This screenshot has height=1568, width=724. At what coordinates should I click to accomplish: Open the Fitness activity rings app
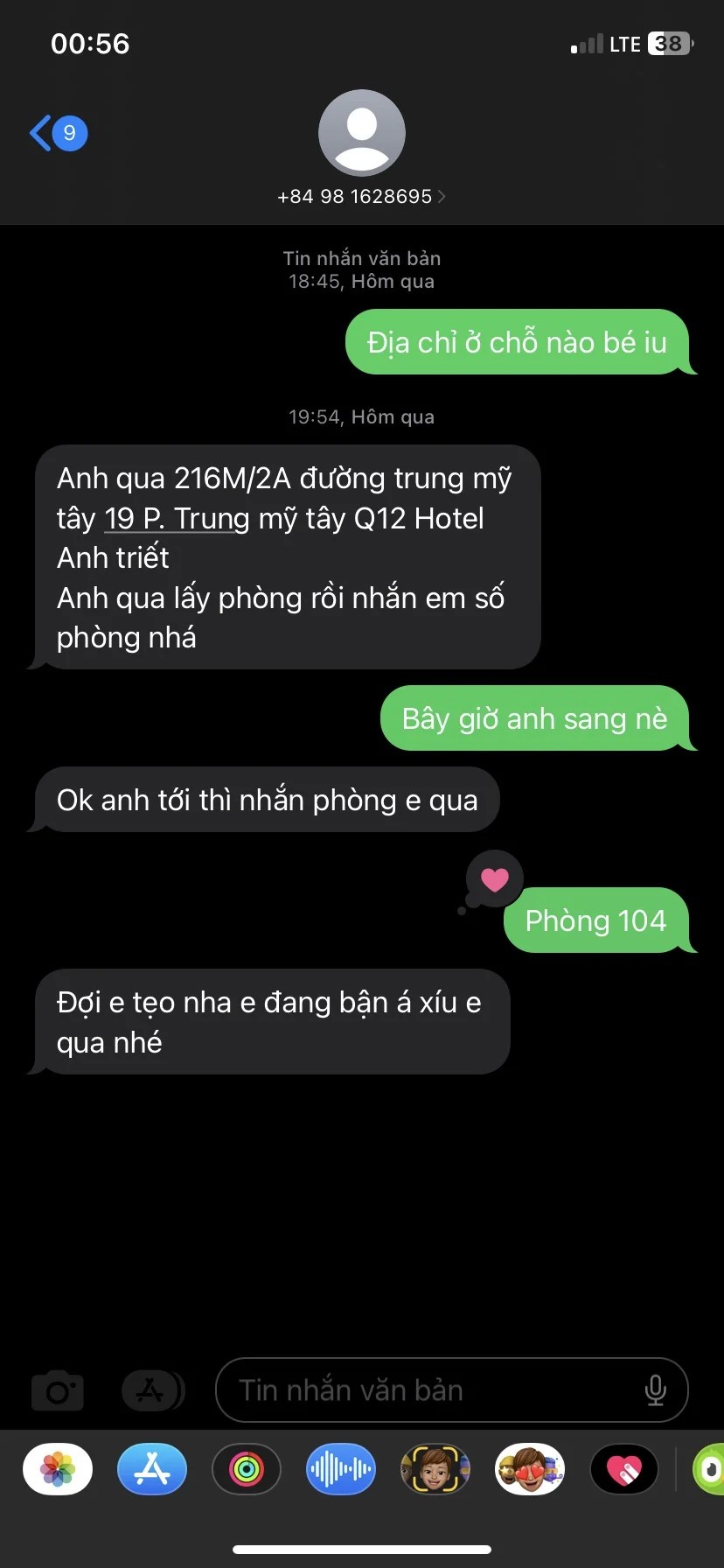(247, 1469)
